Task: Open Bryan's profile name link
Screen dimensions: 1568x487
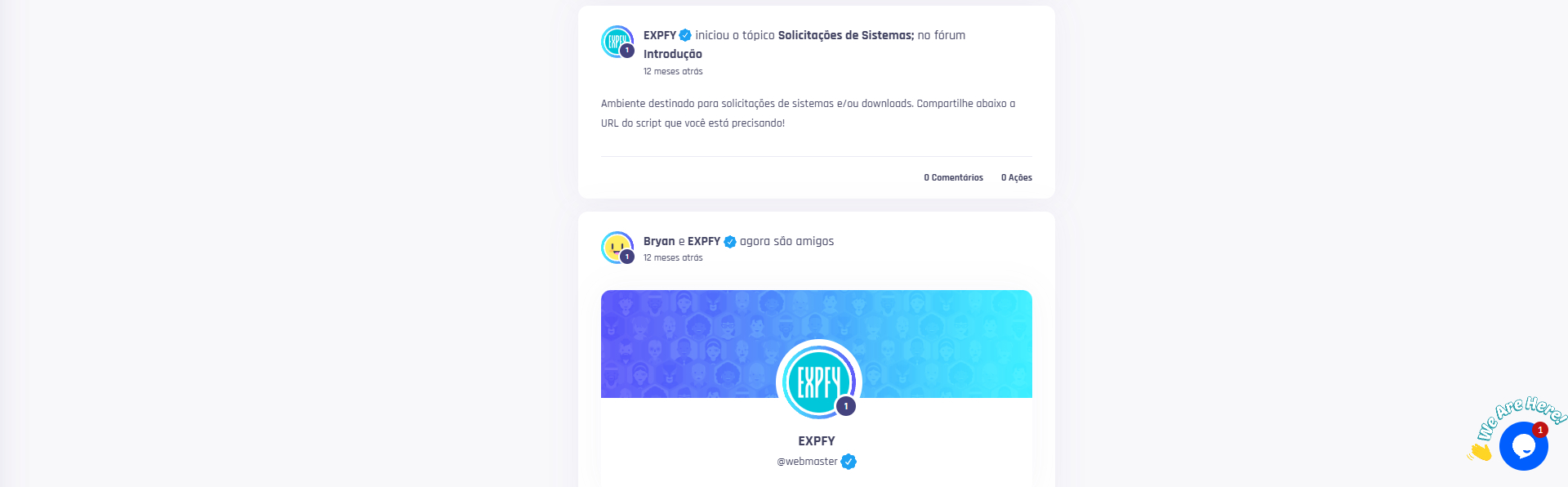Action: click(x=658, y=241)
